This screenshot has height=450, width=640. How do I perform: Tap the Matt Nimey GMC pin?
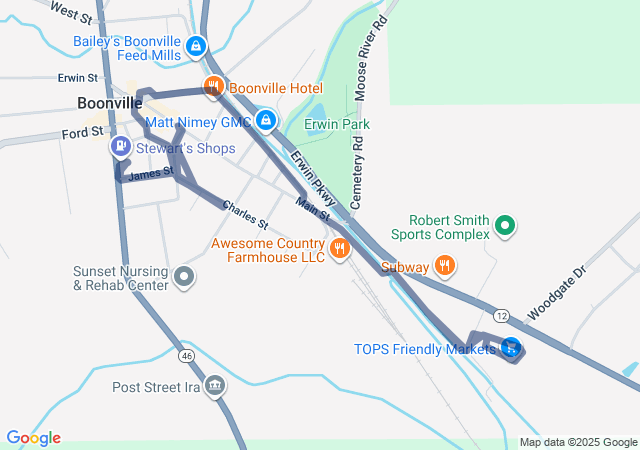pos(265,122)
